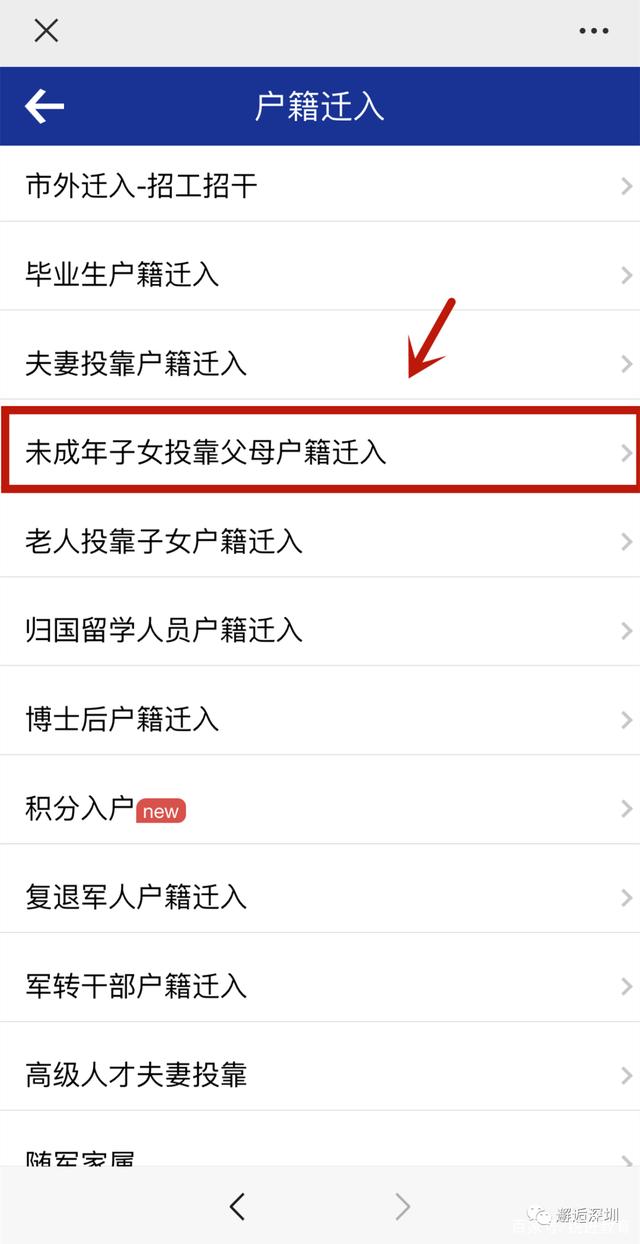Select 毕业生户籍迁入

click(320, 273)
